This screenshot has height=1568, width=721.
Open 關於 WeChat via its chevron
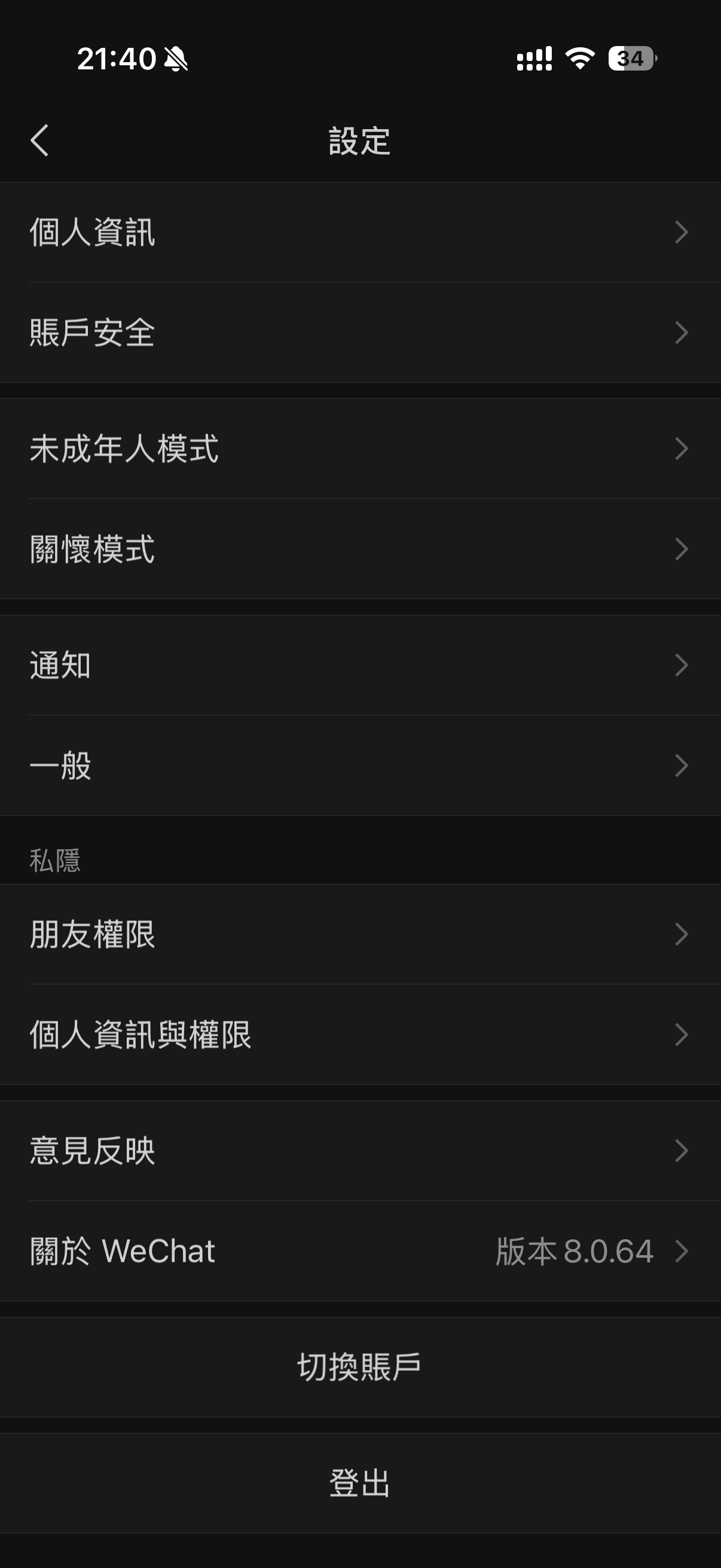pyautogui.click(x=682, y=1251)
